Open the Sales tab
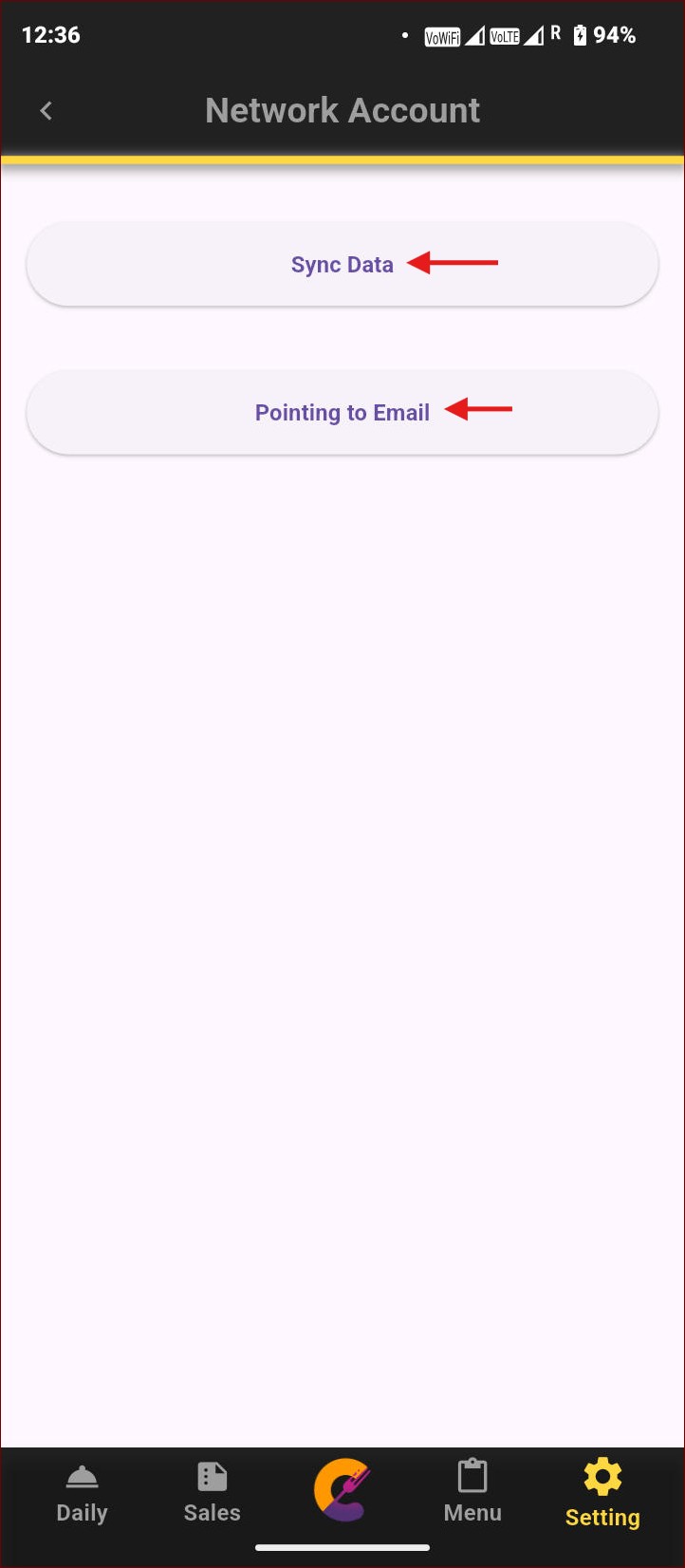 click(x=212, y=1495)
